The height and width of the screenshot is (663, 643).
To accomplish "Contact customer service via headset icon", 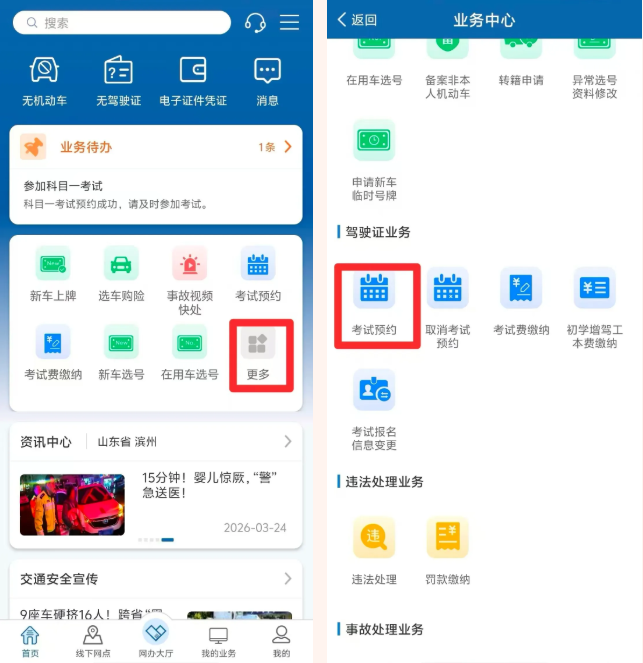I will point(255,22).
